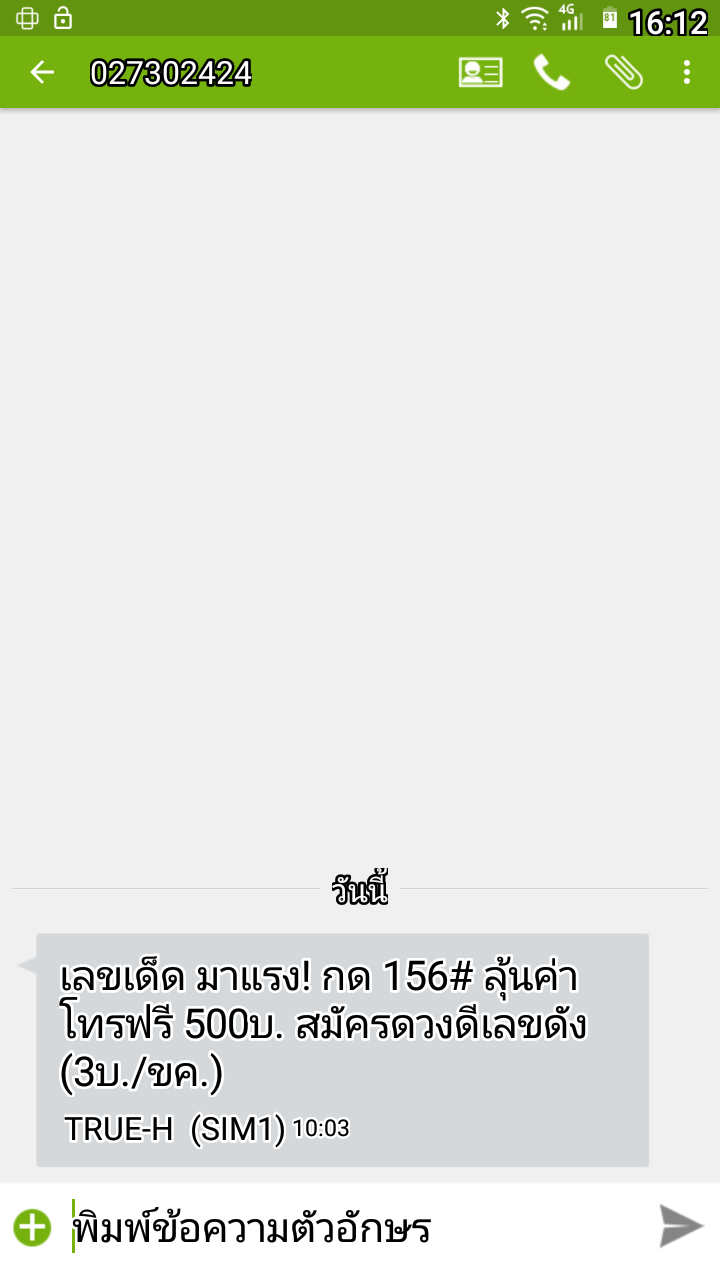Focus the message text input field
The height and width of the screenshot is (1280, 720).
[355, 1227]
